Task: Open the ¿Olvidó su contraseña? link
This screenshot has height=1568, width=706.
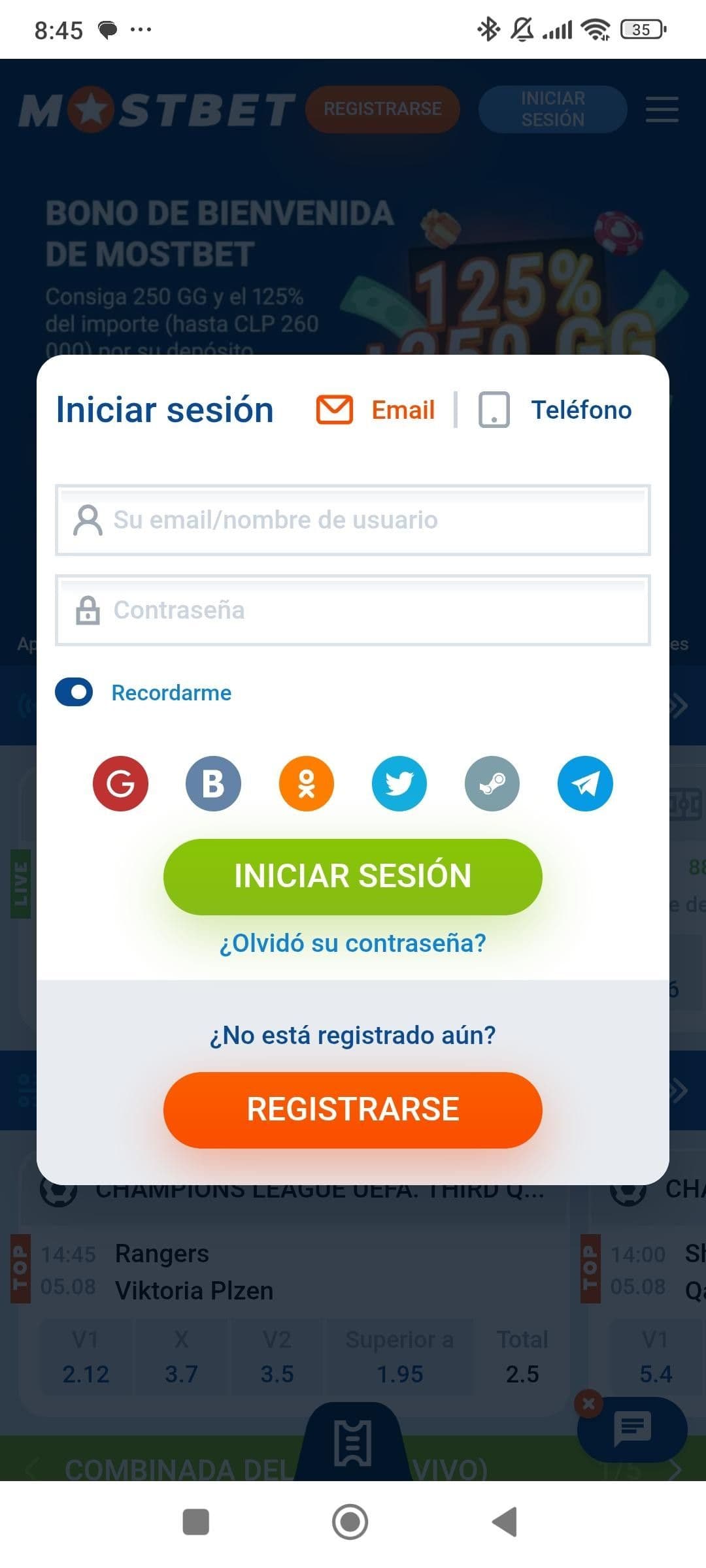Action: coord(352,942)
